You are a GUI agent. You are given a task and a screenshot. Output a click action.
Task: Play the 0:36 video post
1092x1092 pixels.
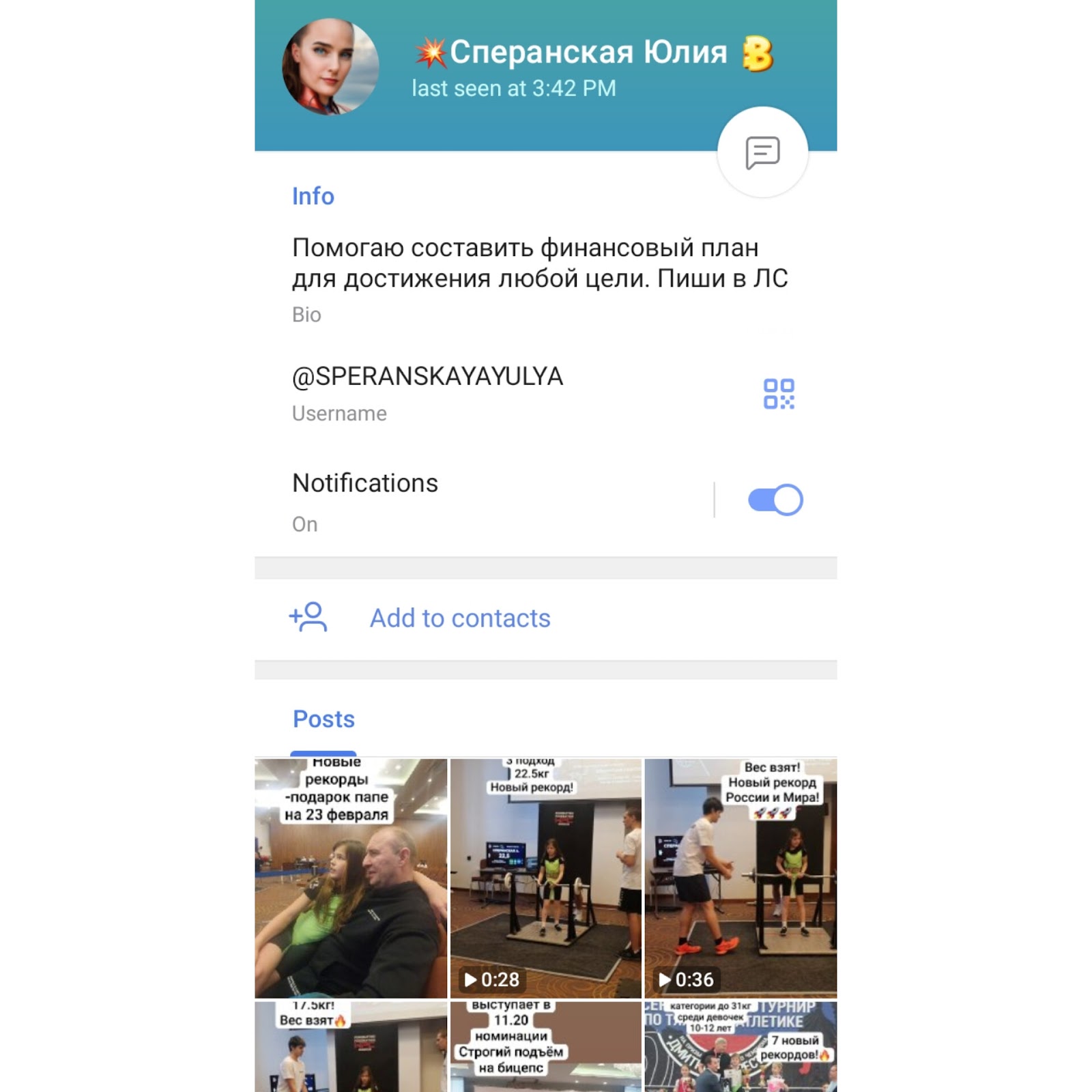pos(741,879)
